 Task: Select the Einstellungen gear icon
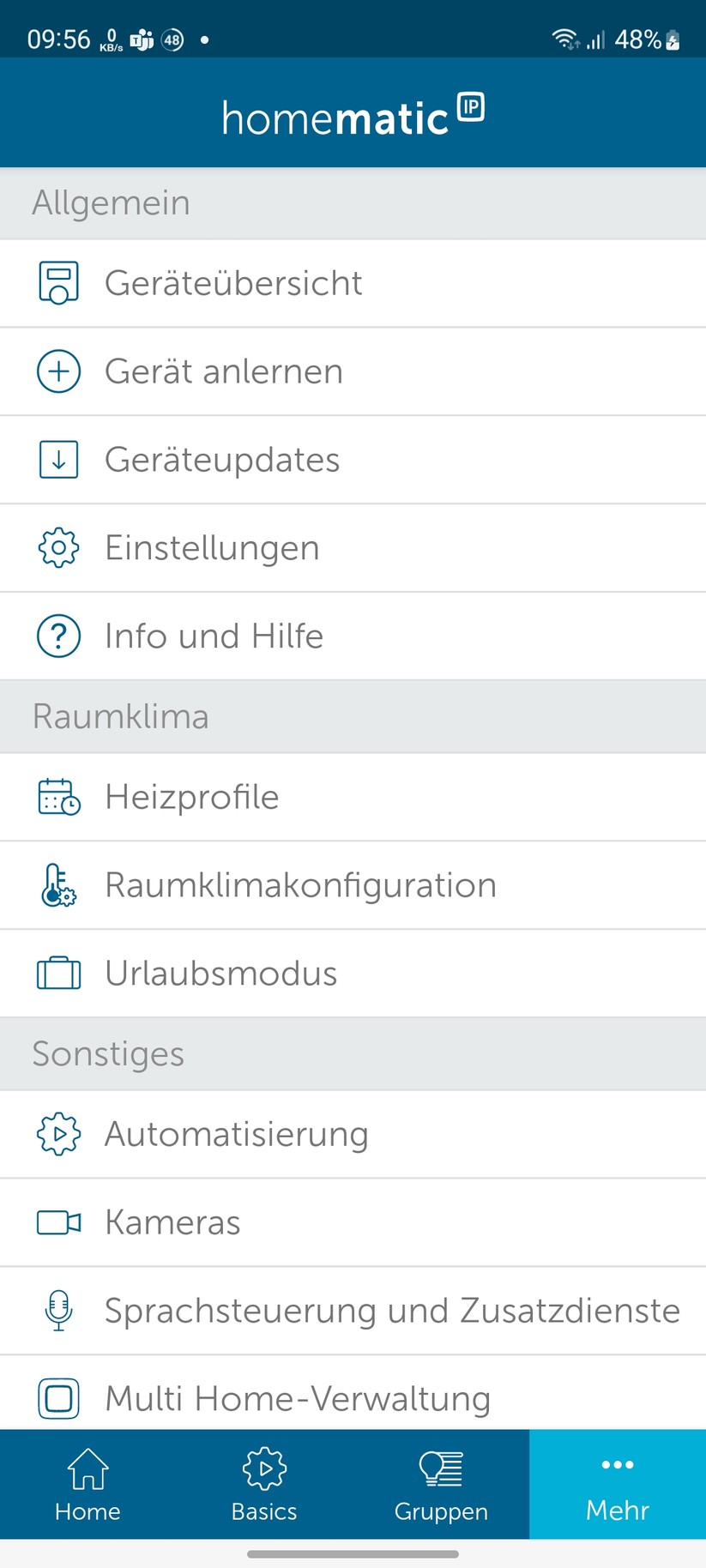(57, 547)
